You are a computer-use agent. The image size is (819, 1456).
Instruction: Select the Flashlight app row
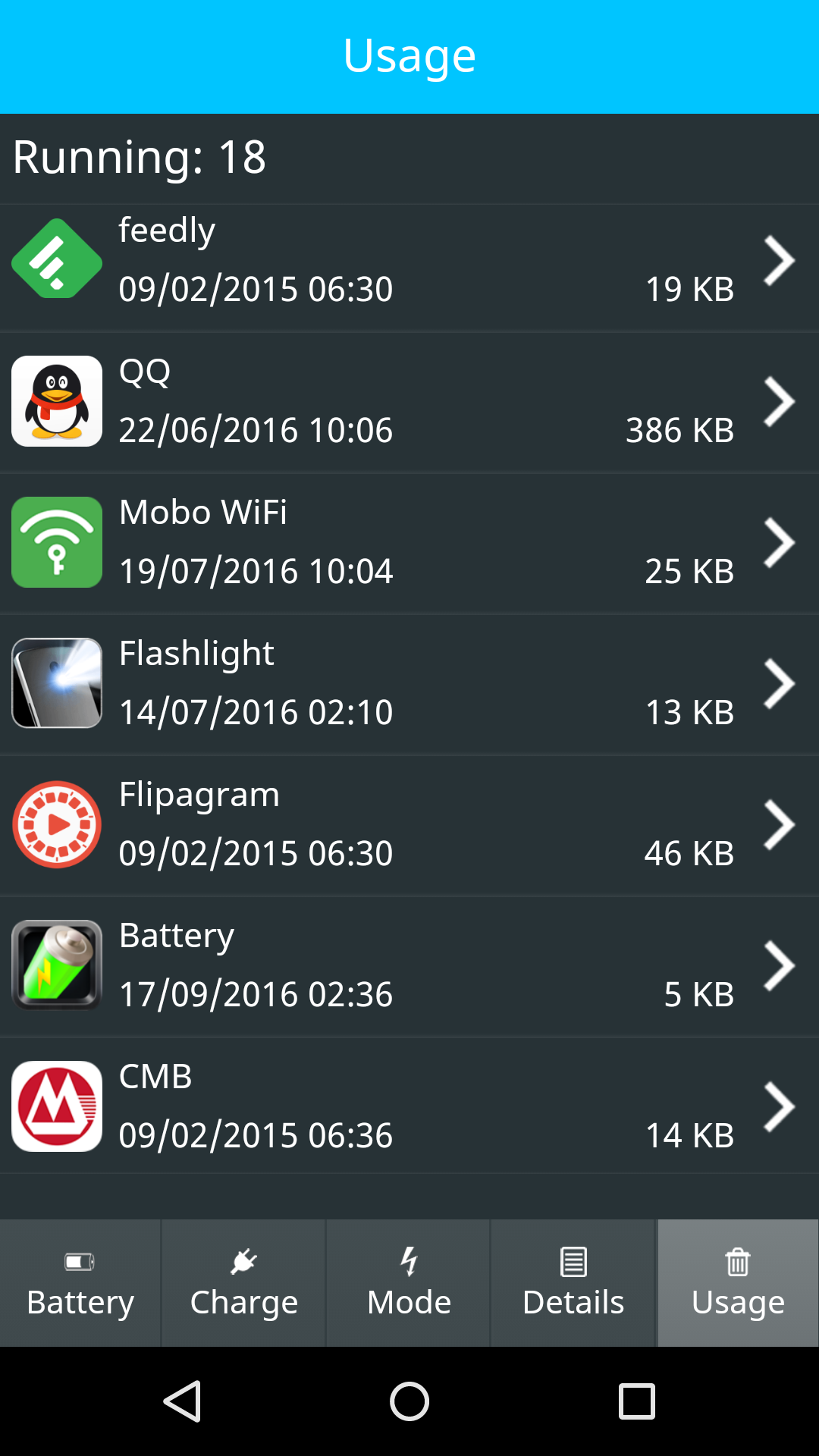[x=409, y=684]
